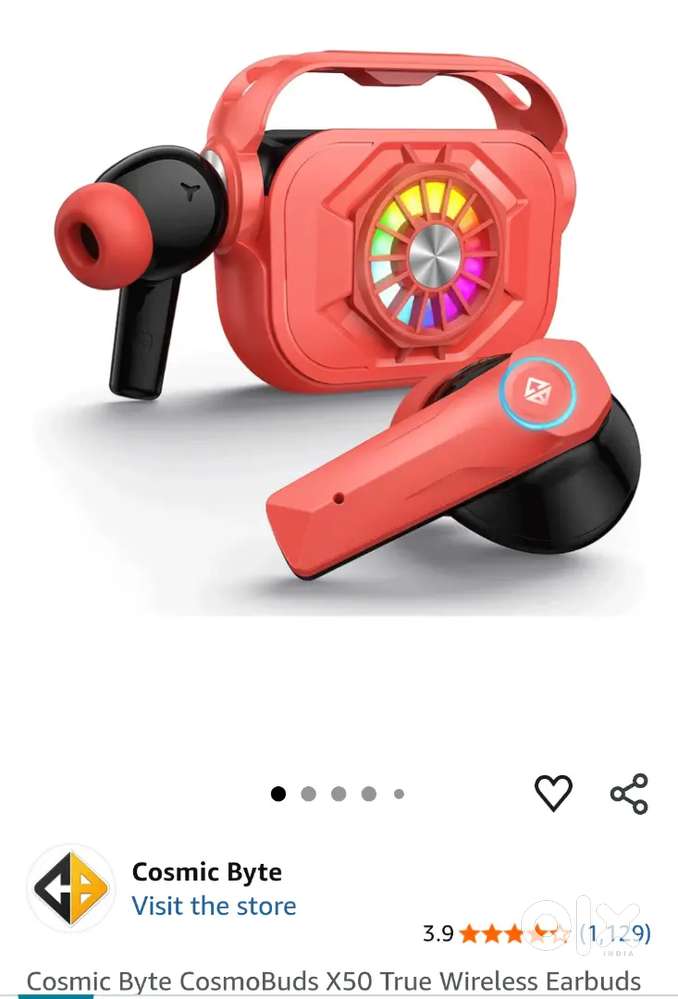Add the earbuds to your wish list
The image size is (678, 999).
pos(553,793)
